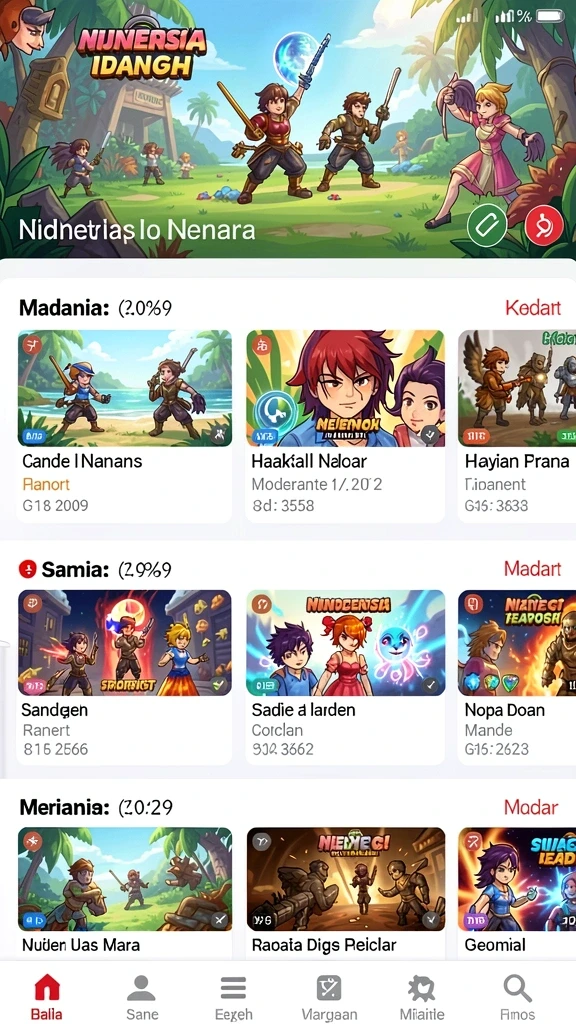Open the Sandgen game card
This screenshot has height=1024, width=576.
coord(124,677)
